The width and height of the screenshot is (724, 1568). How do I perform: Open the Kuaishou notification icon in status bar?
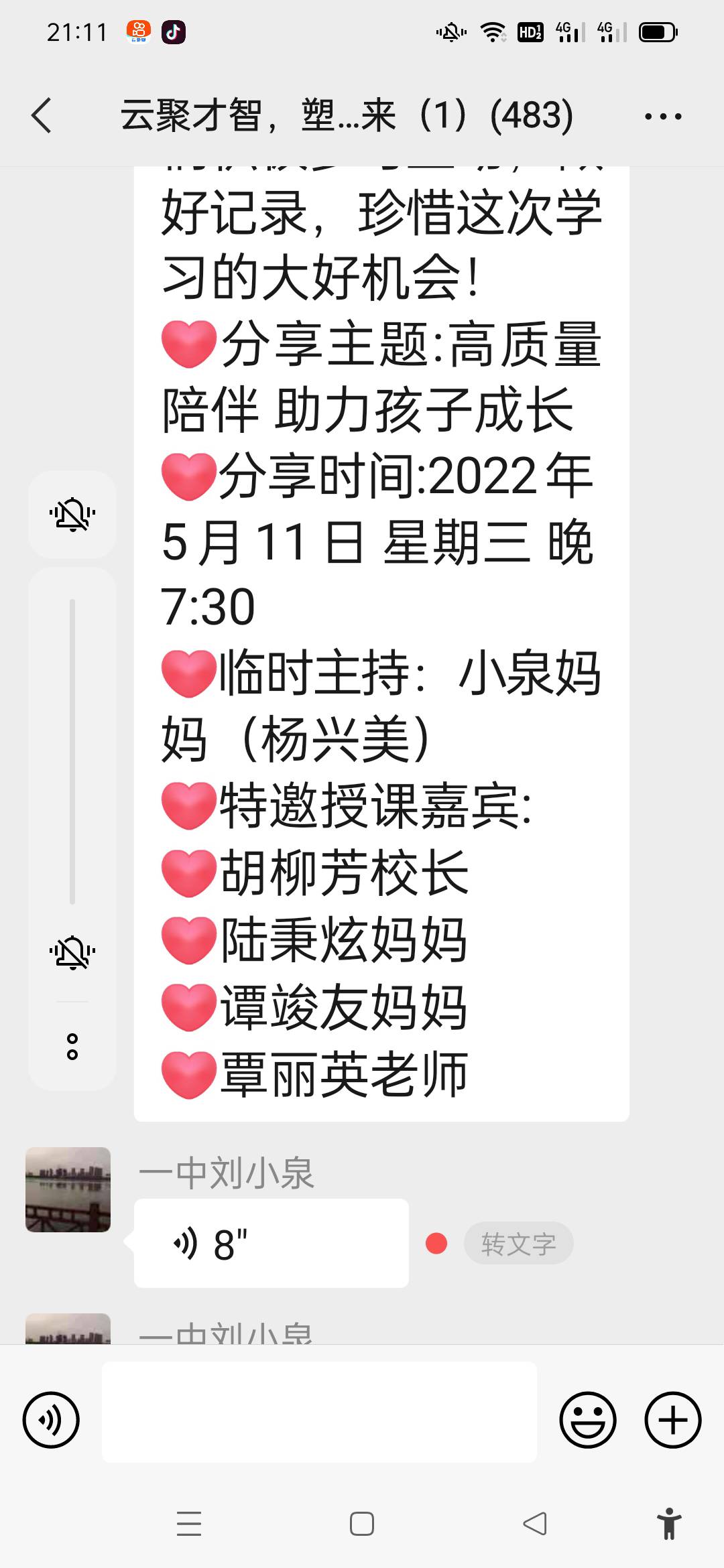pyautogui.click(x=137, y=30)
